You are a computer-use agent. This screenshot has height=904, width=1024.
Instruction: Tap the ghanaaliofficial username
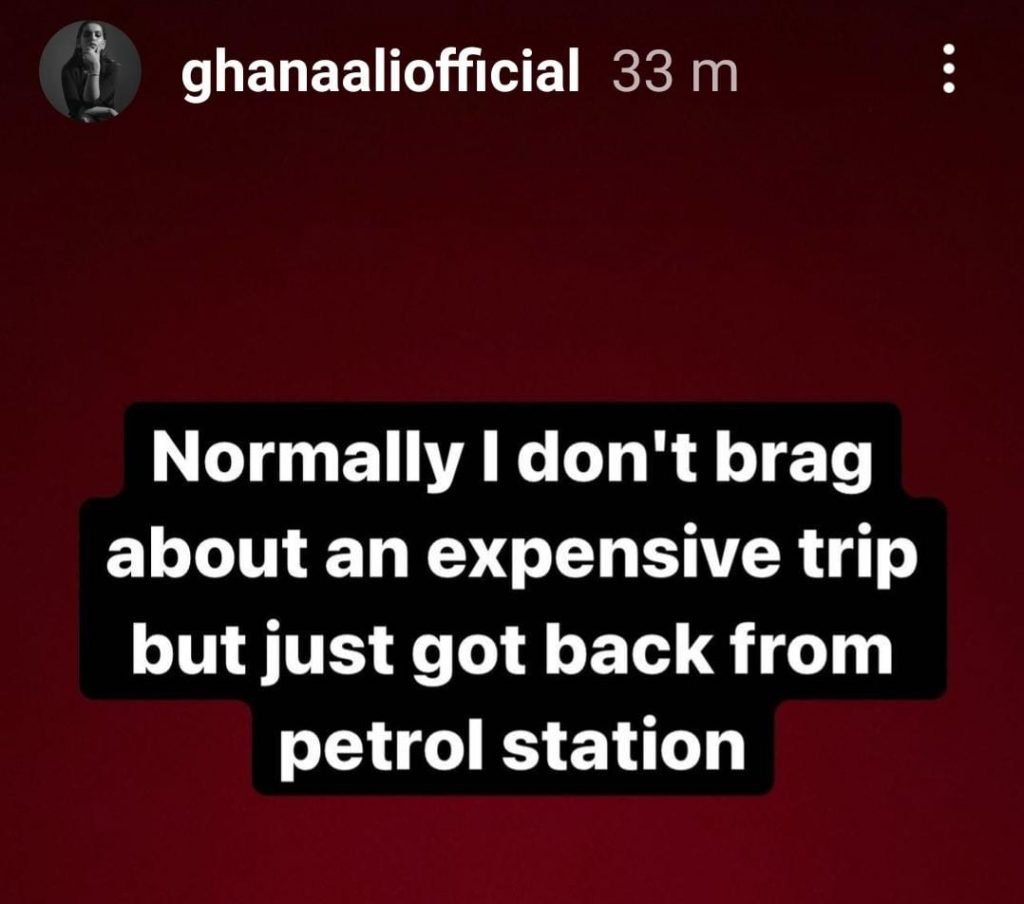[379, 72]
